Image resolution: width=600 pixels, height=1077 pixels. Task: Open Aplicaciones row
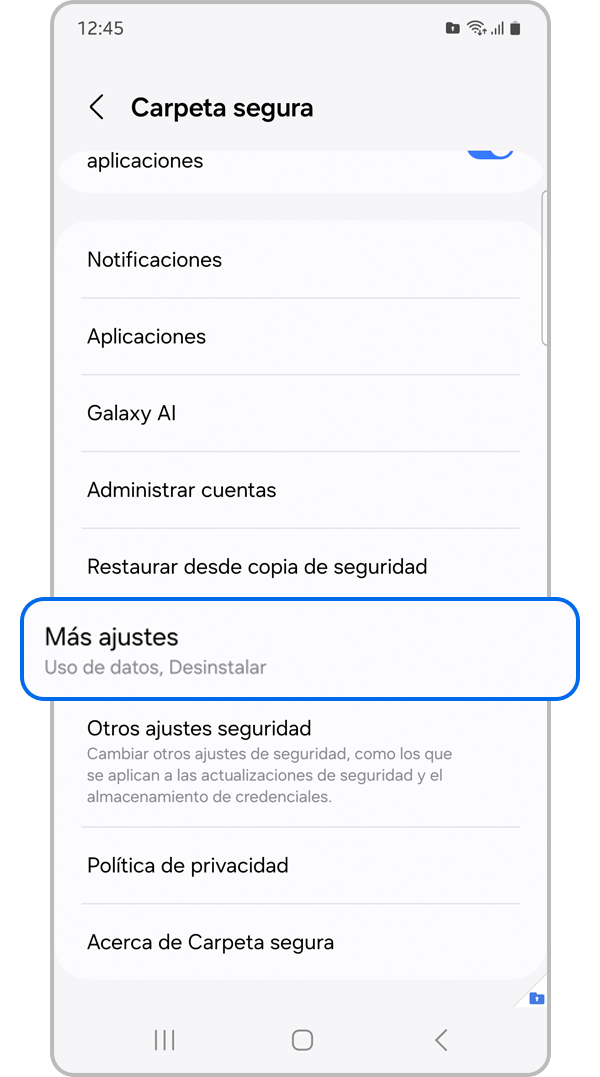coord(300,337)
